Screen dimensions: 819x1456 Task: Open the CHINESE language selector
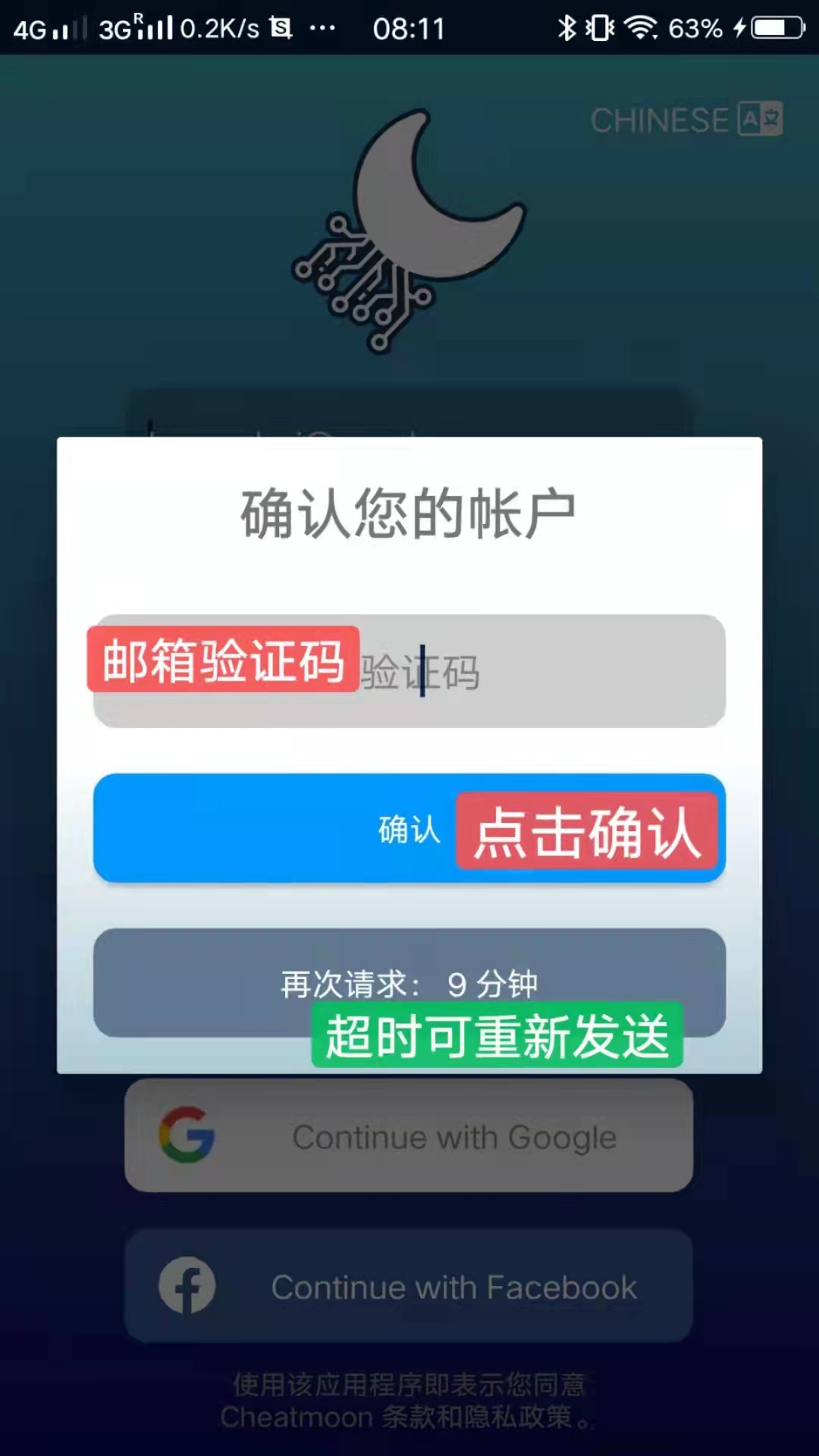click(686, 120)
